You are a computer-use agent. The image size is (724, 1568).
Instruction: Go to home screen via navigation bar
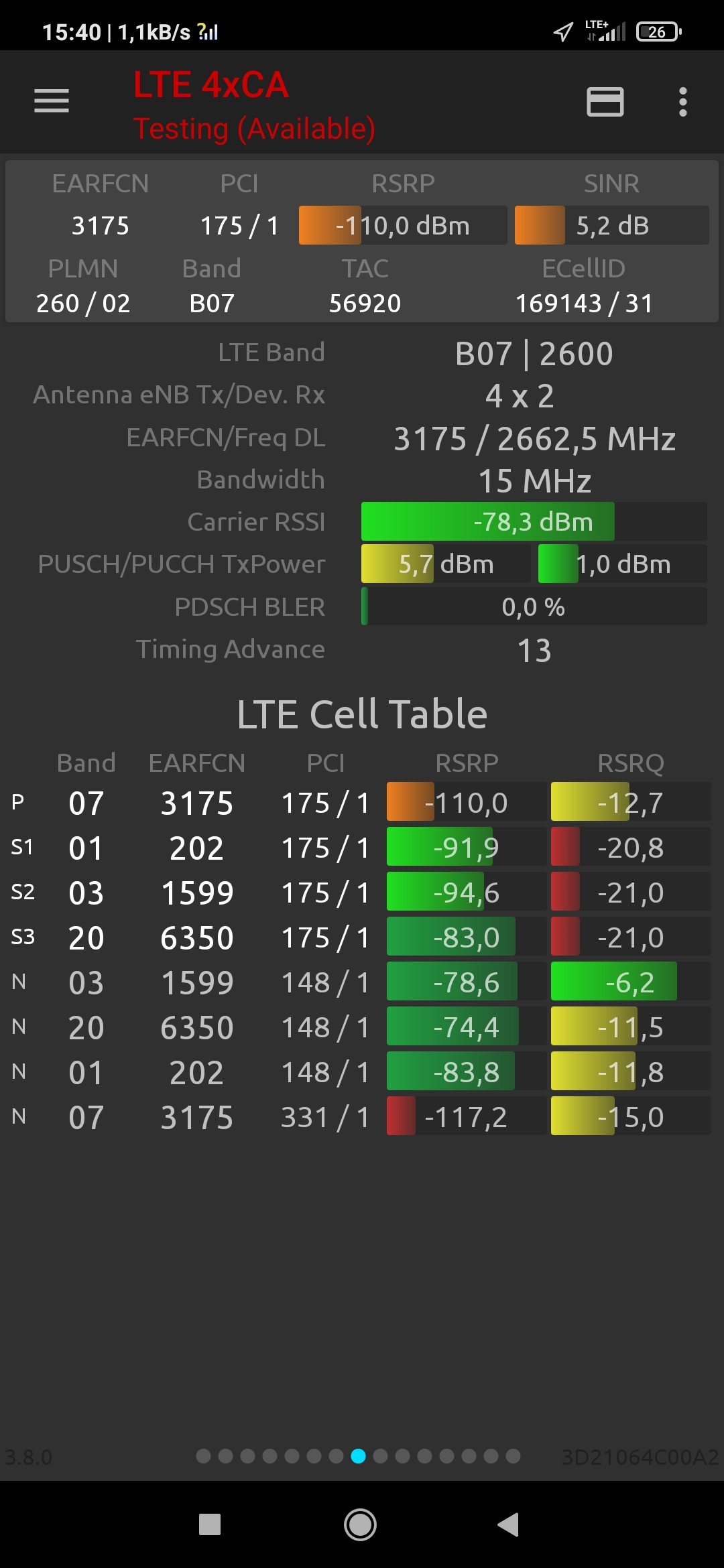(361, 1524)
